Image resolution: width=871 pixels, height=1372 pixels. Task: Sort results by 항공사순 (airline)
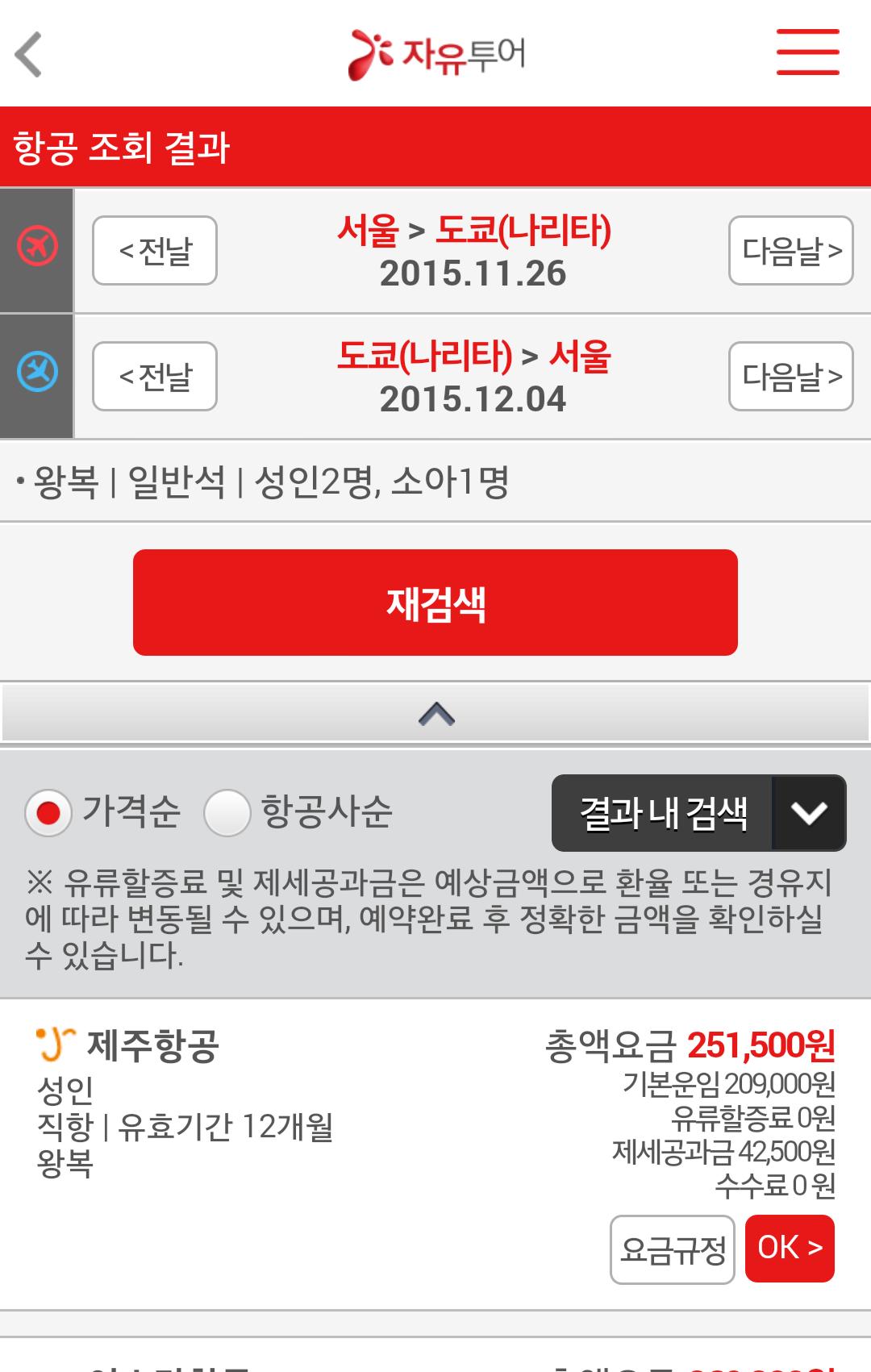227,812
